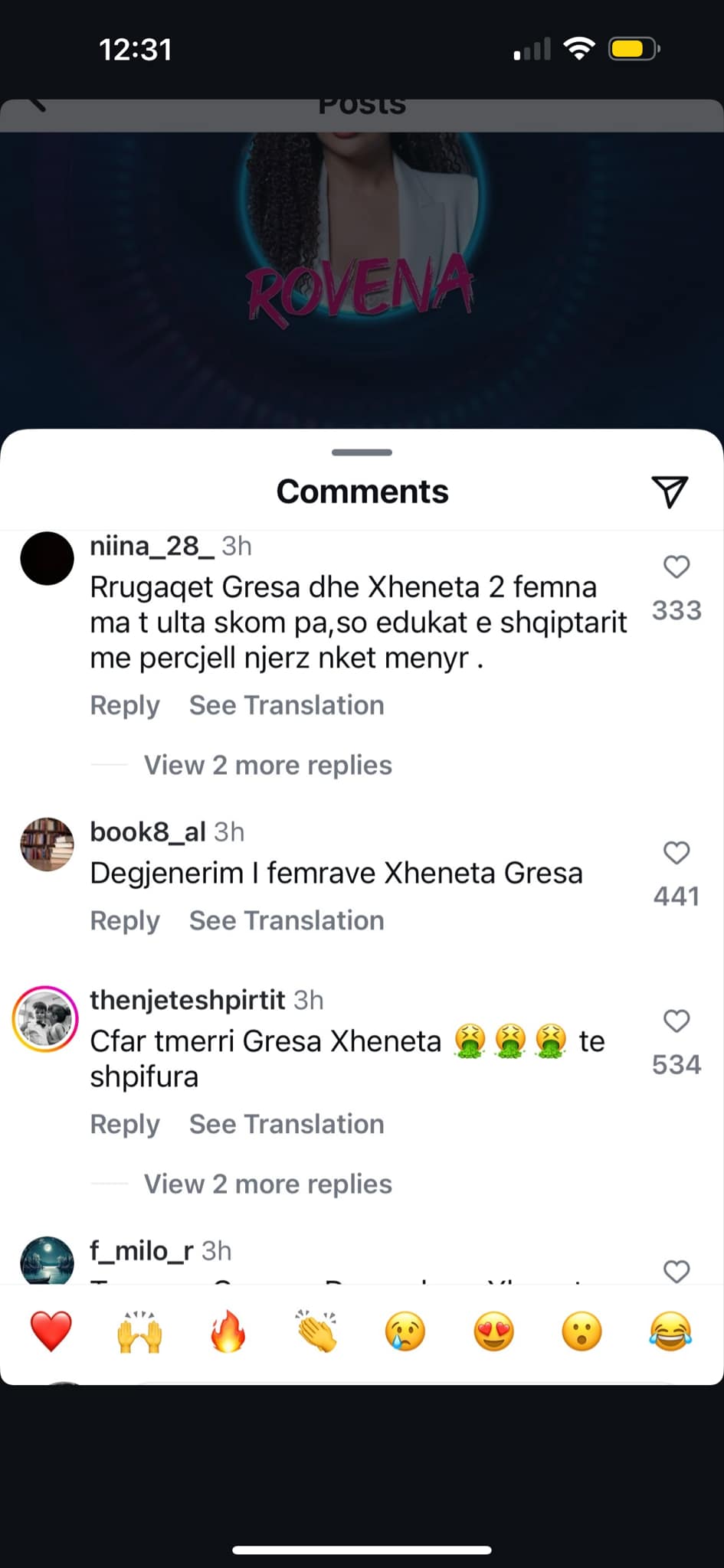The width and height of the screenshot is (724, 1568).
Task: Open book8_al's profile picture
Action: tap(47, 844)
